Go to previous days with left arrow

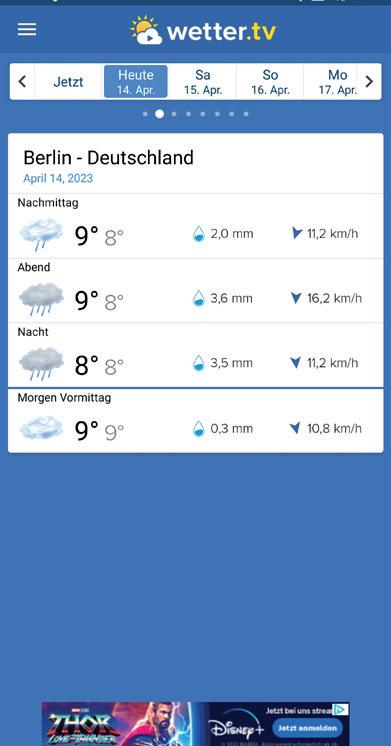tap(22, 82)
